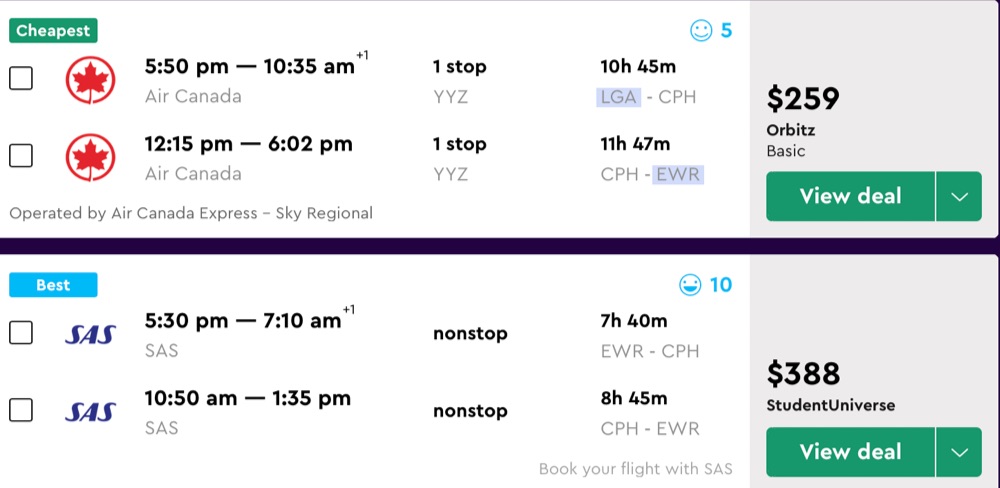The image size is (1000, 488).
Task: Expand more options for the StudentUniverse deal
Action: 960,452
